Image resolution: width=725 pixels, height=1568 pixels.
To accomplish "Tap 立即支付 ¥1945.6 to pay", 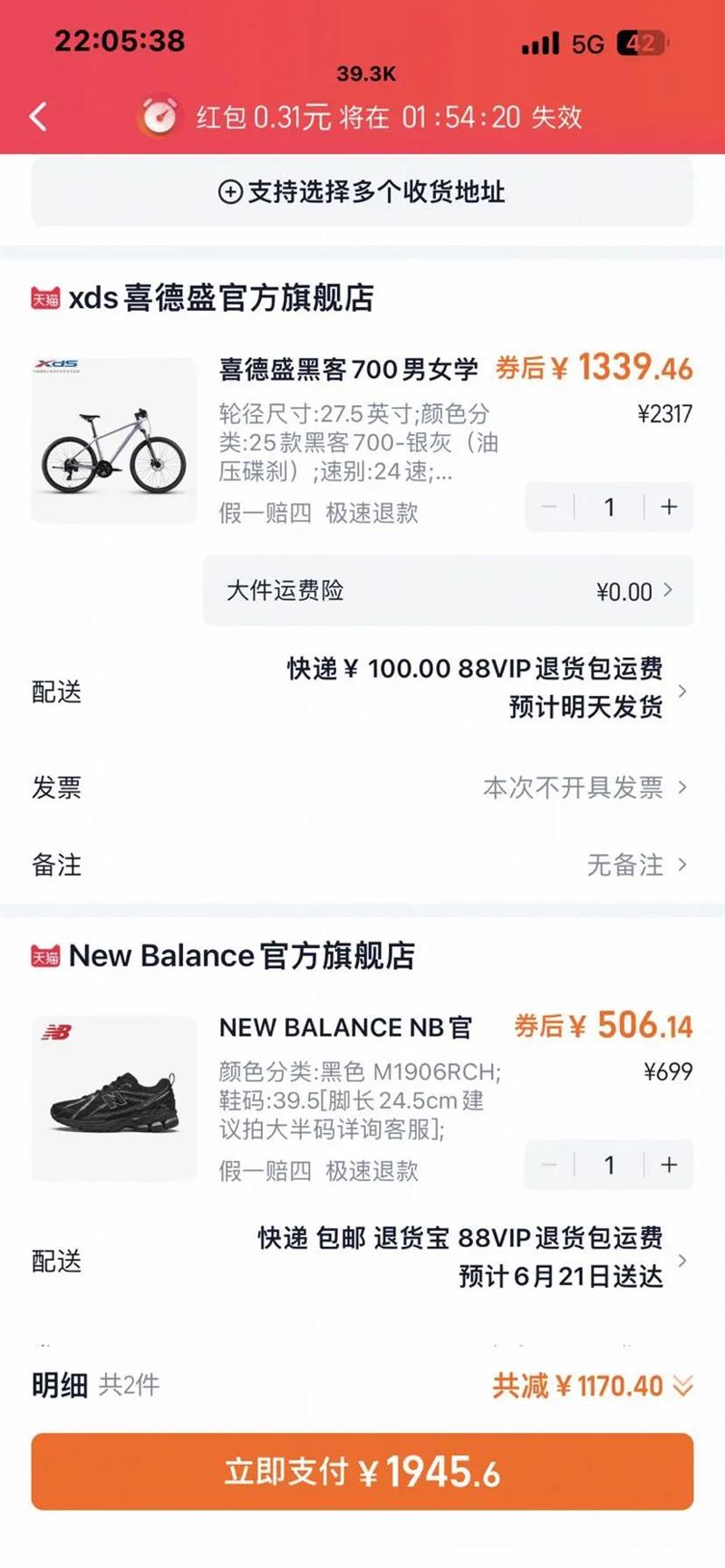I will [x=362, y=1472].
